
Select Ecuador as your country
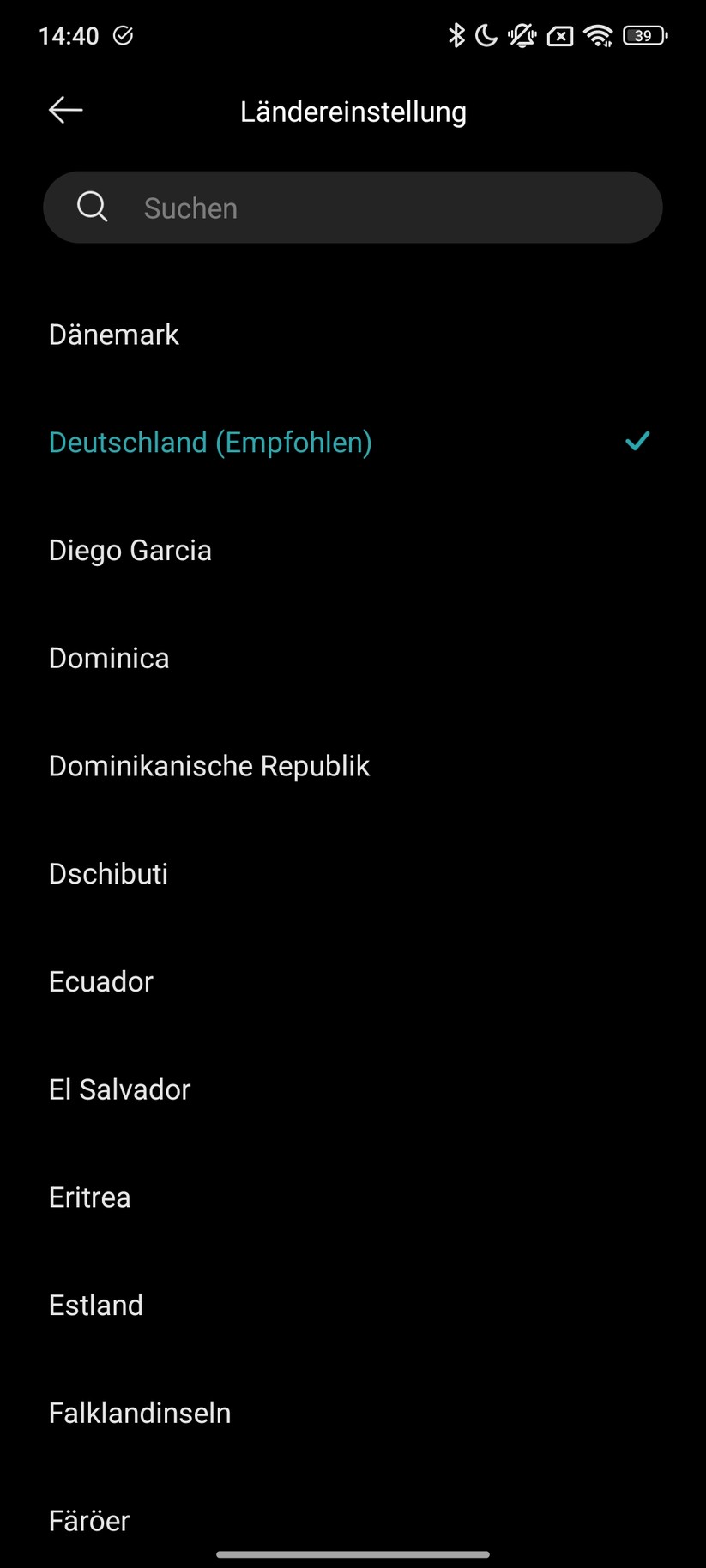100,980
